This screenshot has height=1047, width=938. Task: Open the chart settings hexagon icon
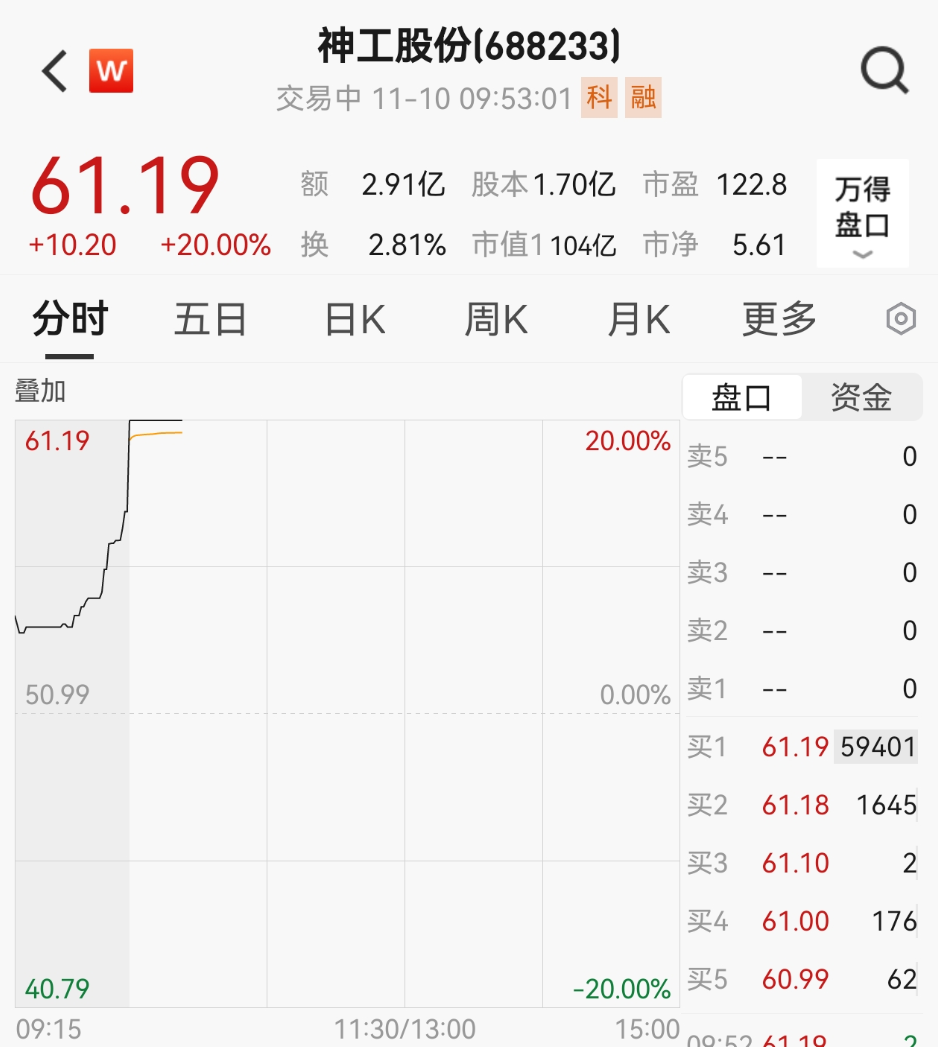click(x=901, y=320)
